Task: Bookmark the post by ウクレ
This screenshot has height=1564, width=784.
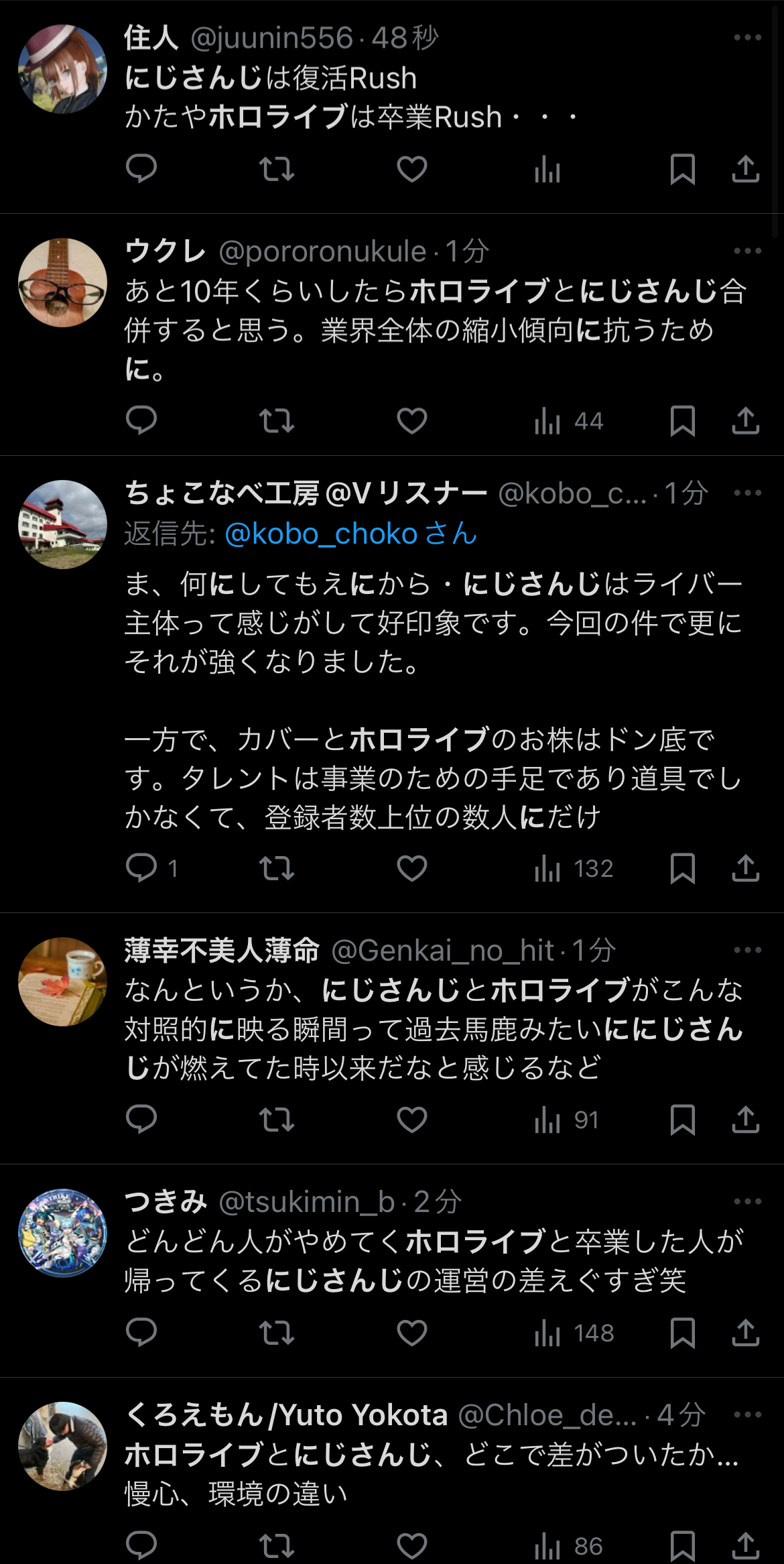Action: tap(683, 421)
